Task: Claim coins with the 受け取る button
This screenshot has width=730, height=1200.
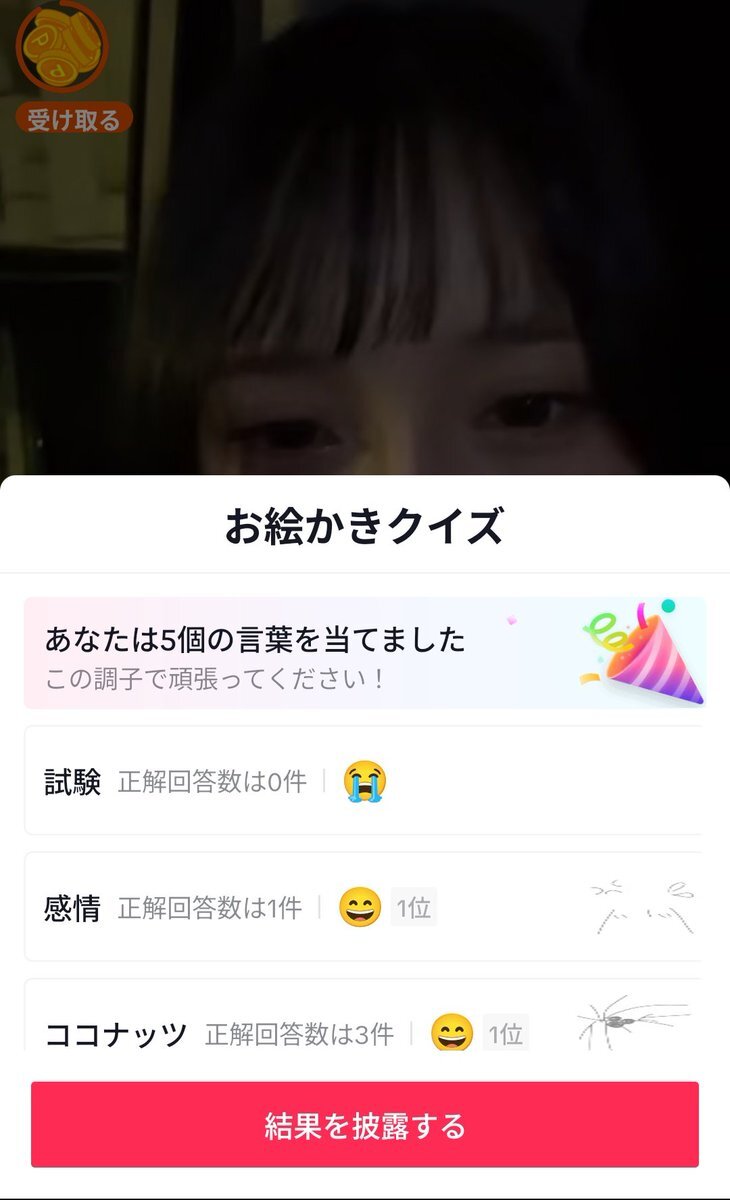Action: coord(74,120)
